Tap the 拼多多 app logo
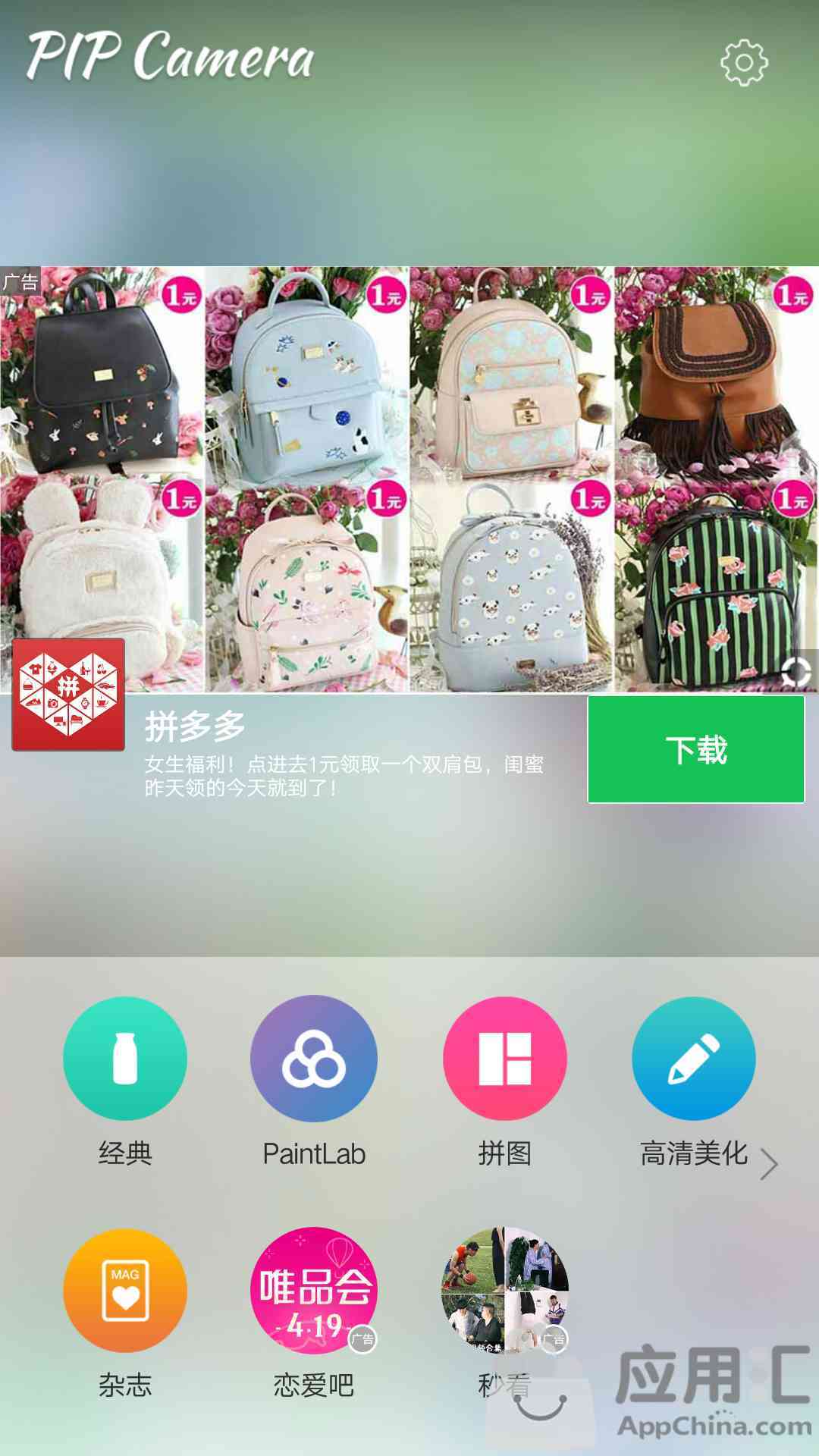819x1456 pixels. [68, 695]
